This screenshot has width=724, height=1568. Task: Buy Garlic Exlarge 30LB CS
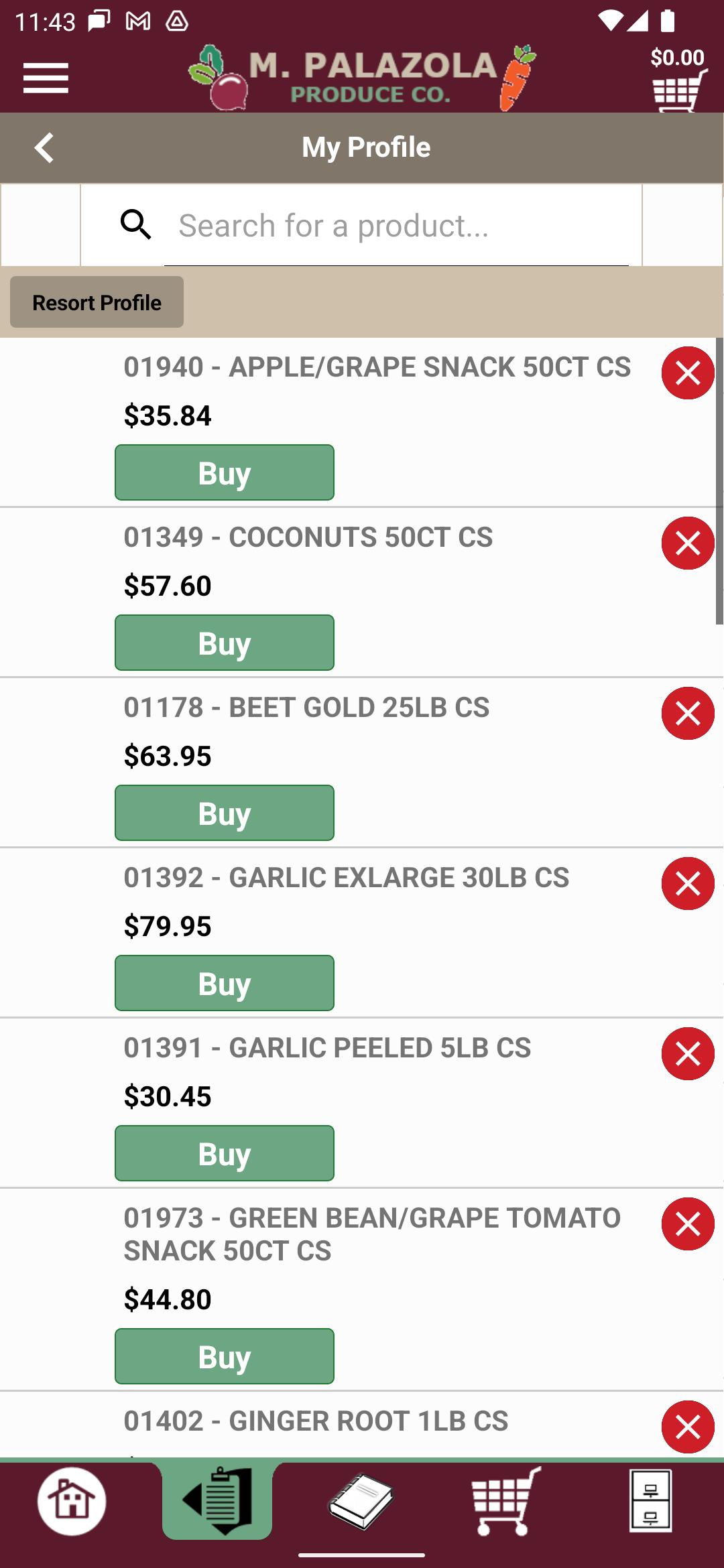[x=225, y=983]
